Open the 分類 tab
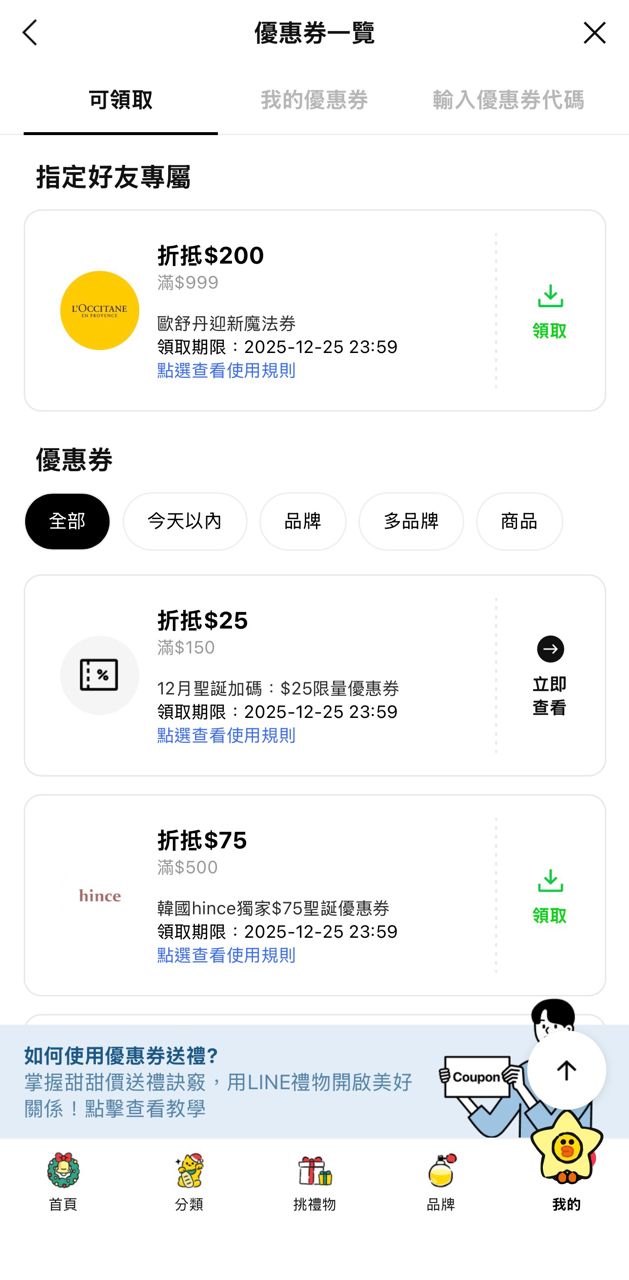 [189, 1182]
